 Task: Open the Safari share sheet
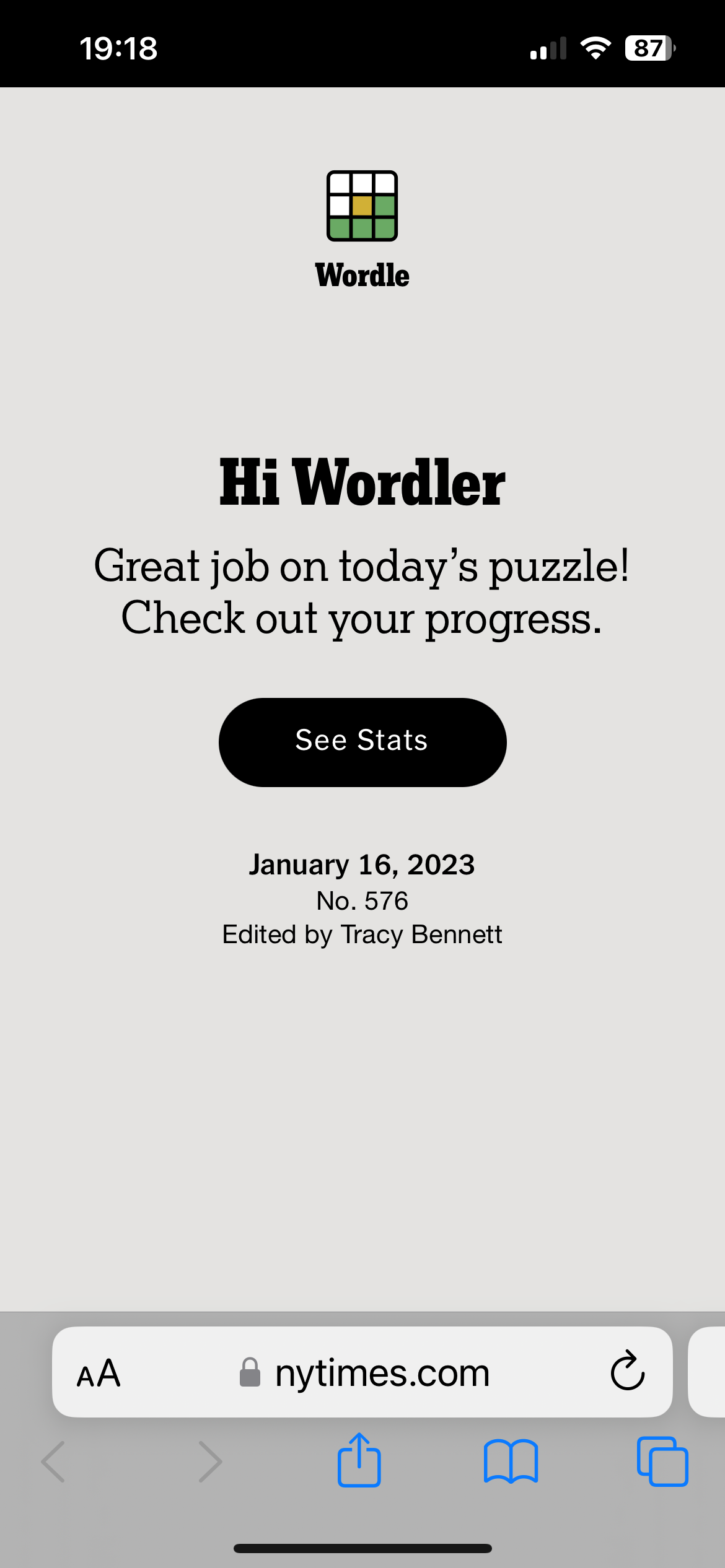click(359, 1460)
